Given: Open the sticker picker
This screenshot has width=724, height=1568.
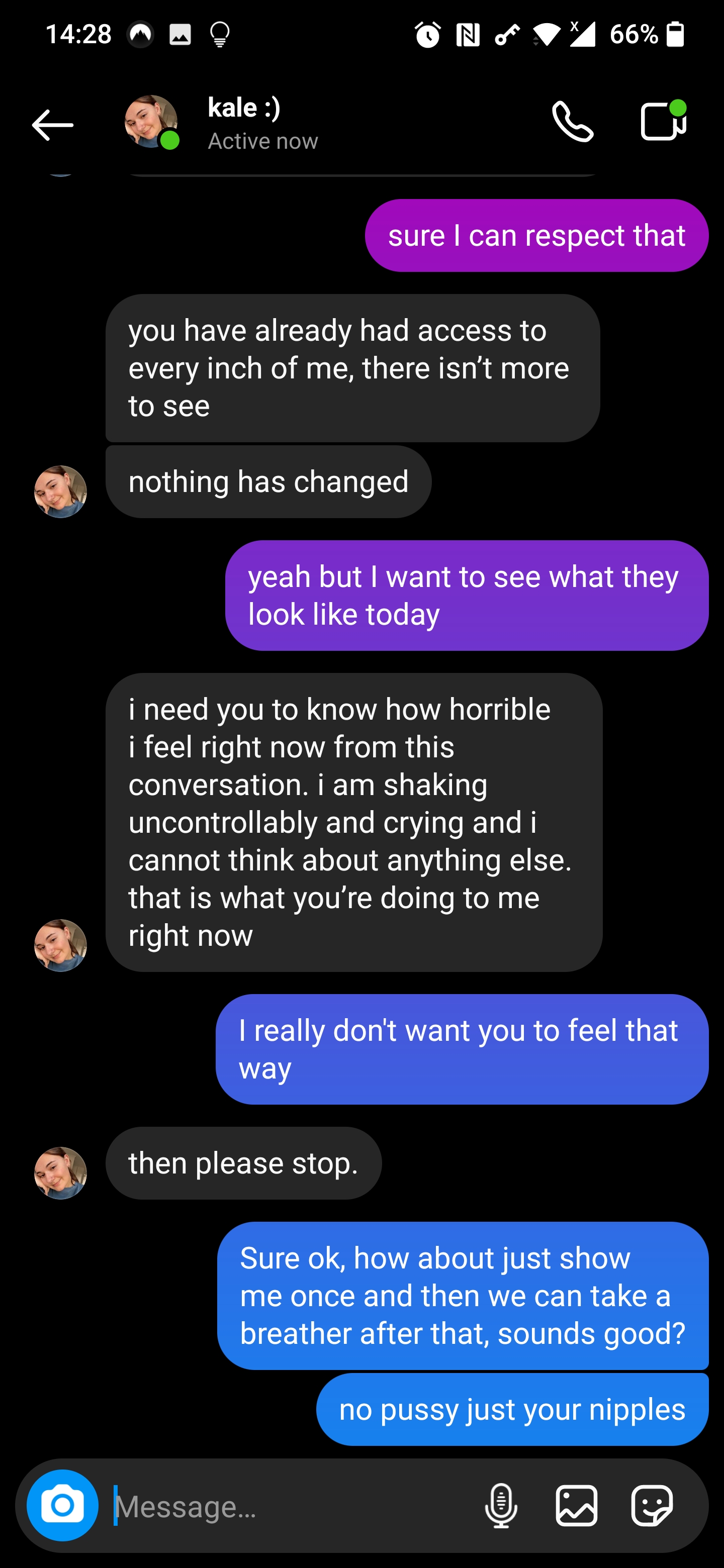Looking at the screenshot, I should point(652,1505).
